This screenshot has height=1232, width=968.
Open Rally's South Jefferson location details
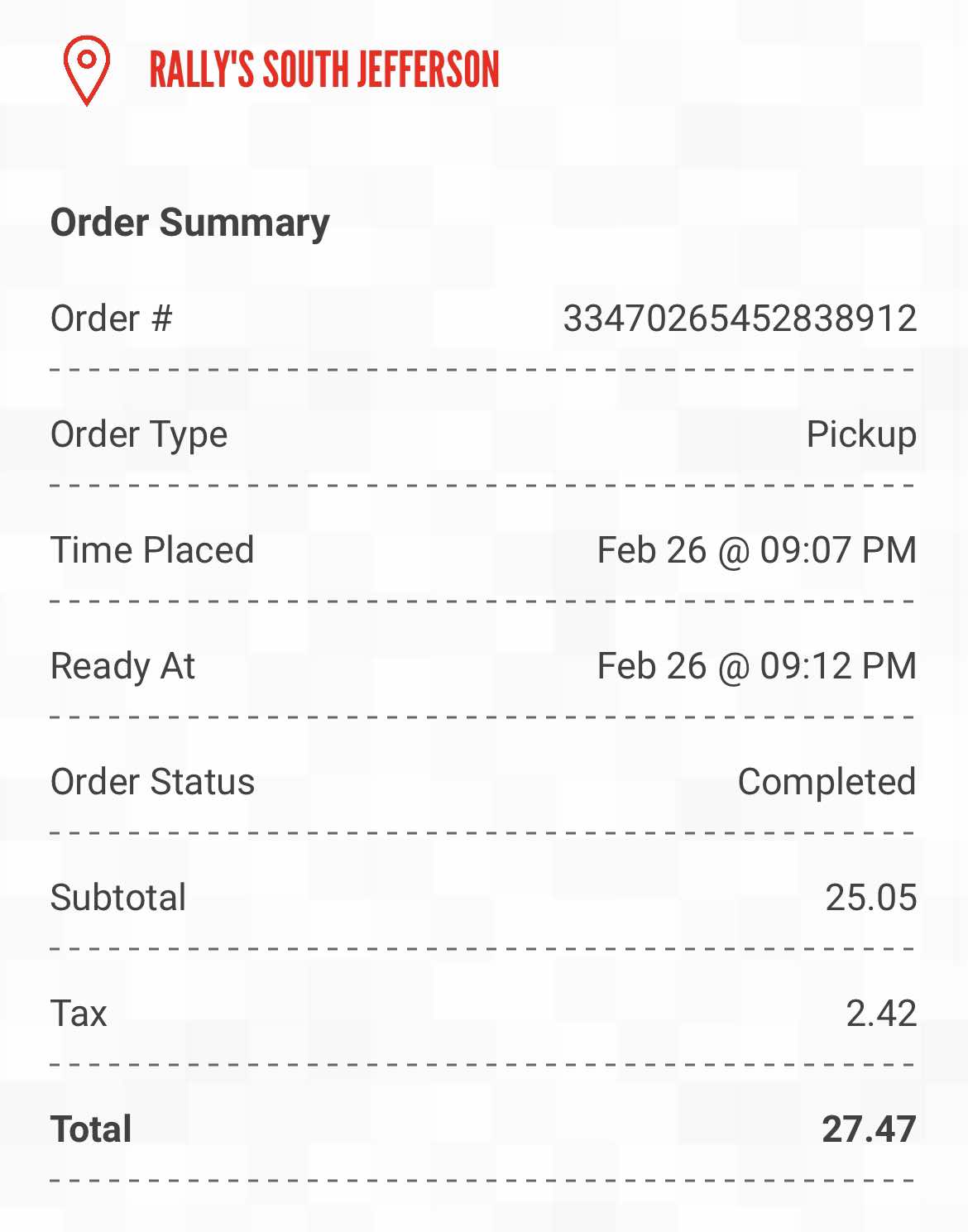pyautogui.click(x=323, y=70)
